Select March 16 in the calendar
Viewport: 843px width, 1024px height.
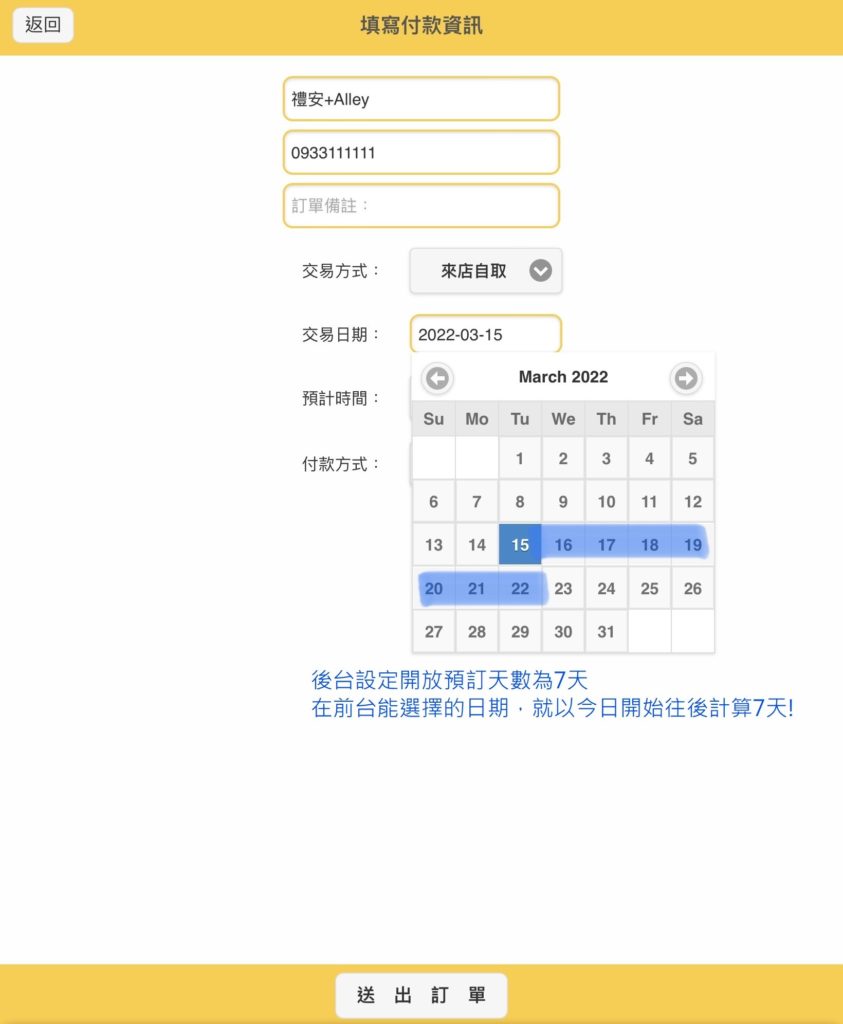click(x=563, y=545)
